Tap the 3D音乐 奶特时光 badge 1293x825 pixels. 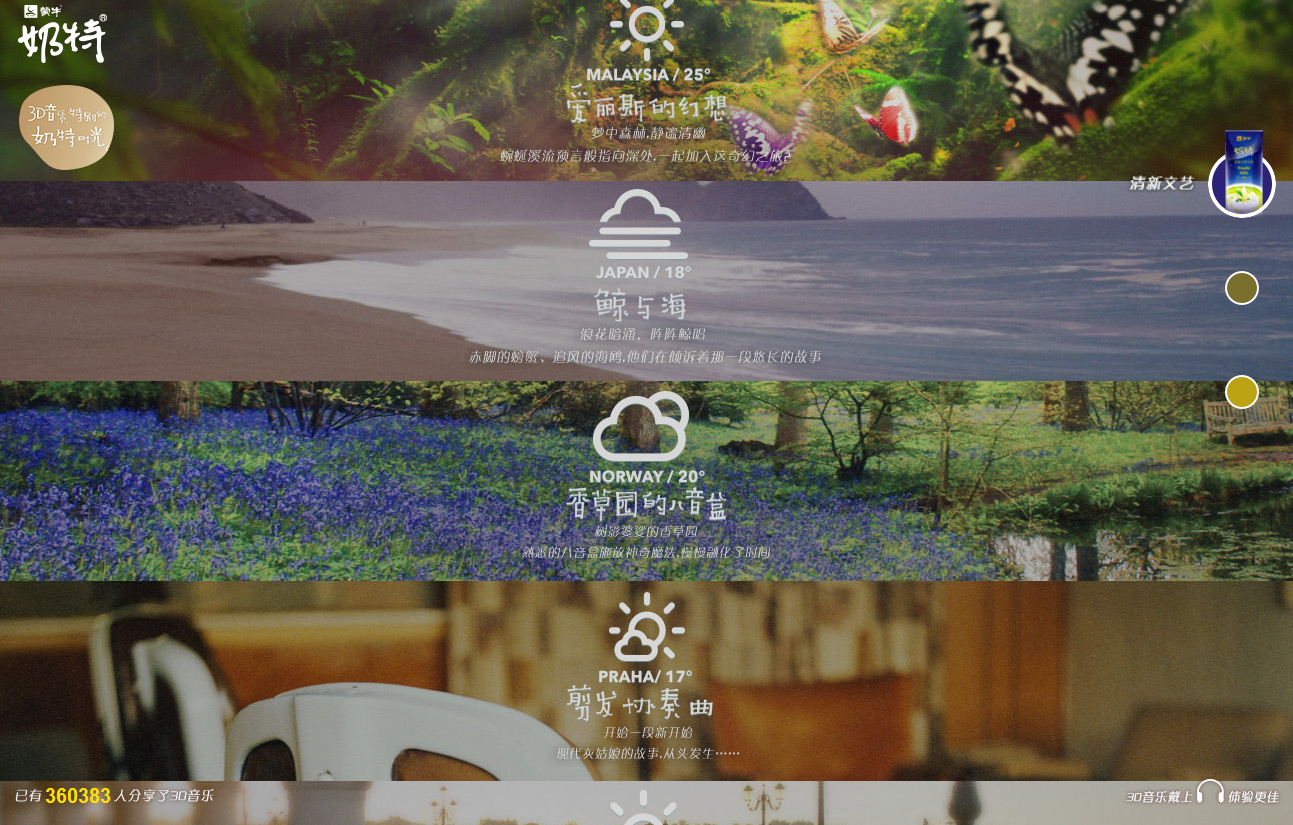click(66, 128)
